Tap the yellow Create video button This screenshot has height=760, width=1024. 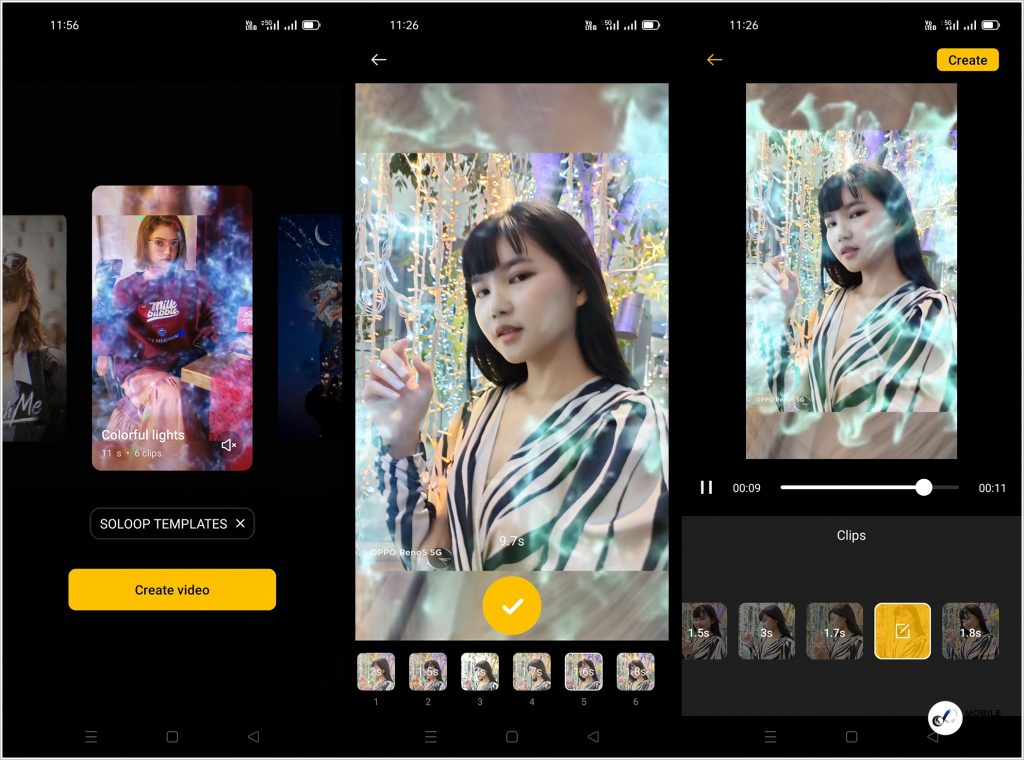[172, 590]
